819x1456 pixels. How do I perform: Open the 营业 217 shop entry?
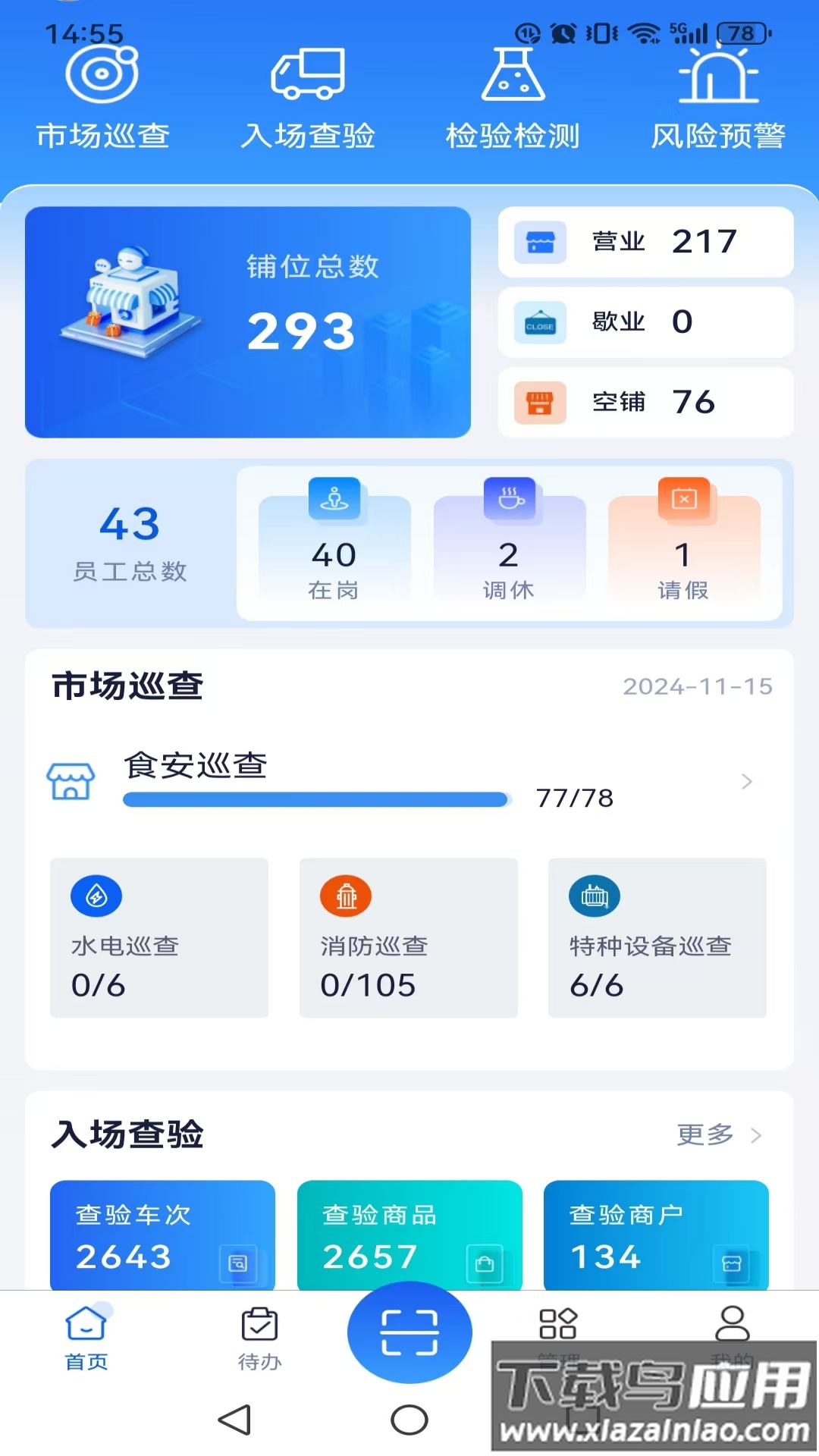[645, 241]
